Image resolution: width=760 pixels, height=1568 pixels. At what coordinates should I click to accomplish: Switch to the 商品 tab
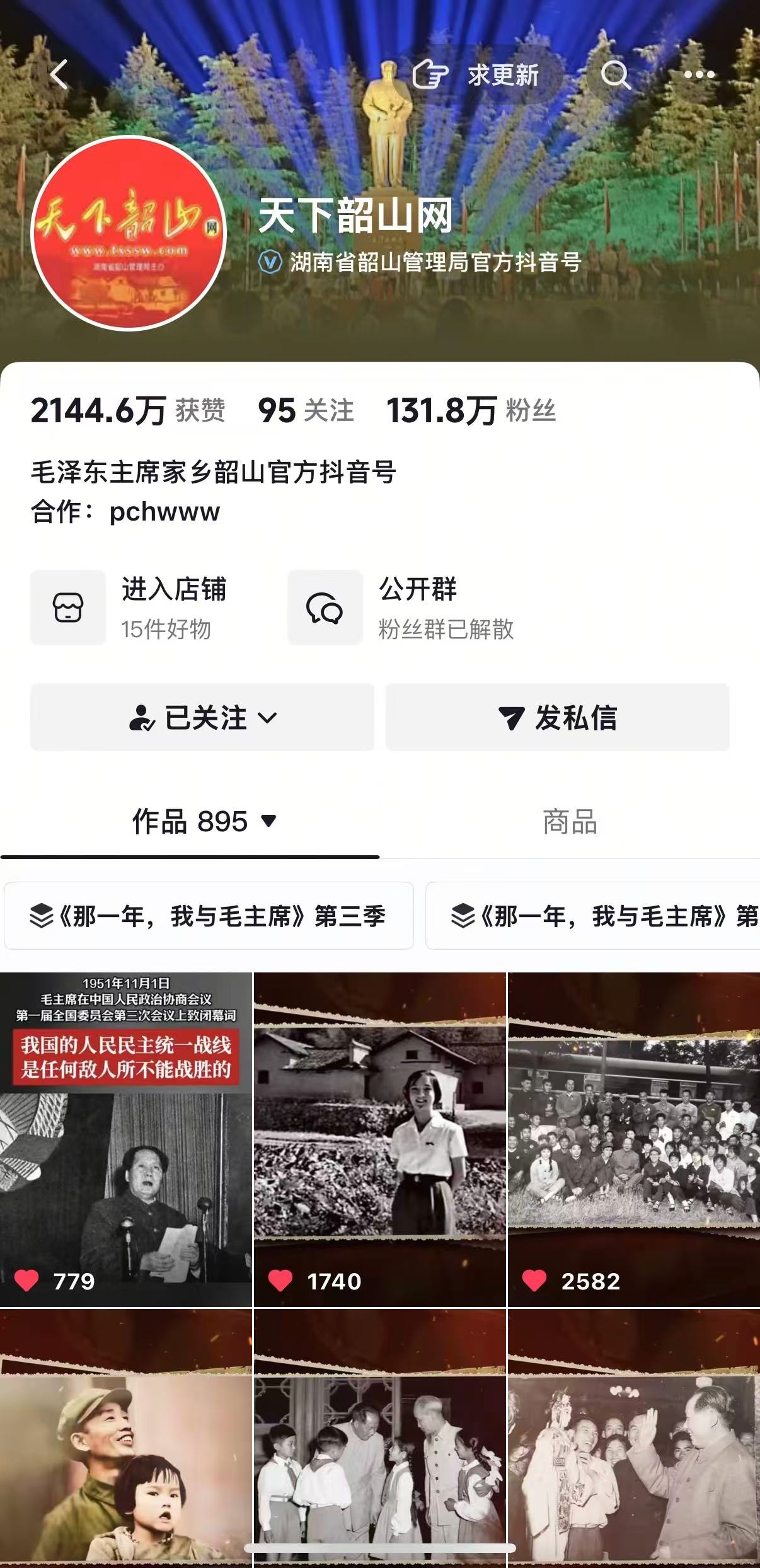[570, 822]
